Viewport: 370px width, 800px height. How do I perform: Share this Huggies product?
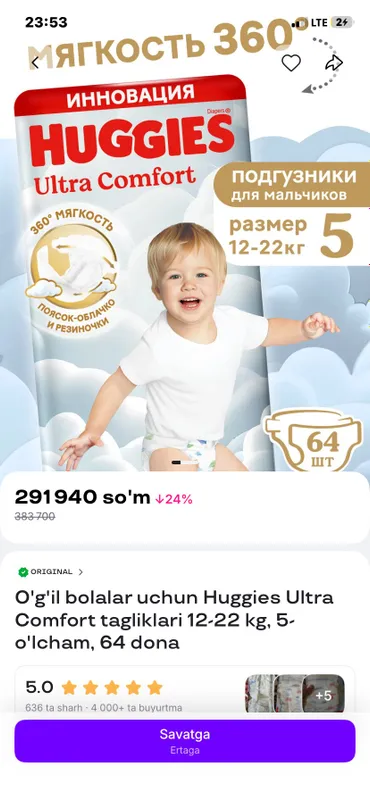(334, 63)
